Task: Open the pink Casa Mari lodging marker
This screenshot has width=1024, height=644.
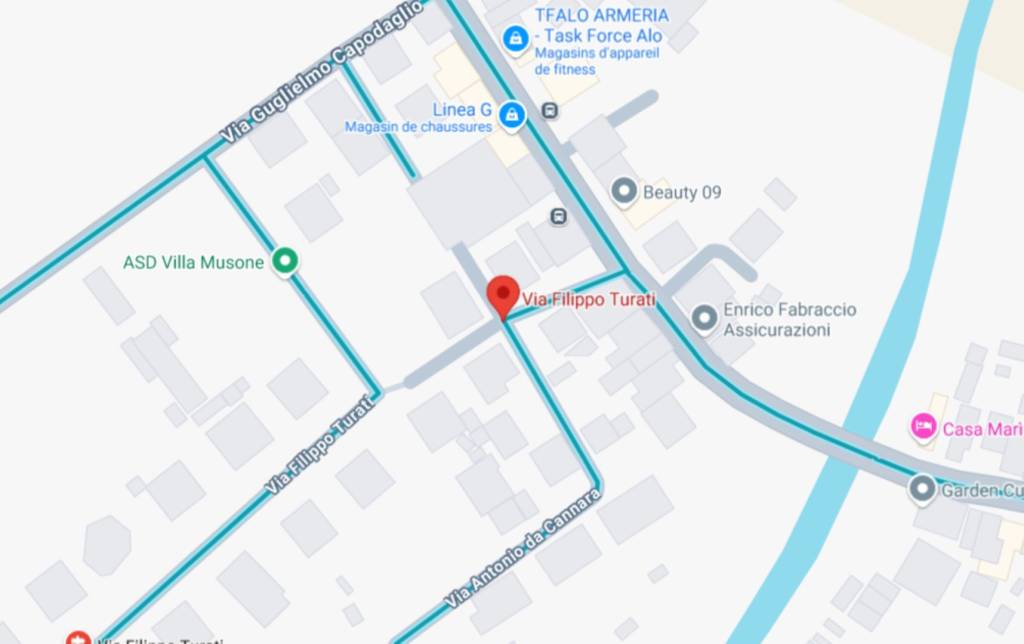Action: [x=924, y=427]
